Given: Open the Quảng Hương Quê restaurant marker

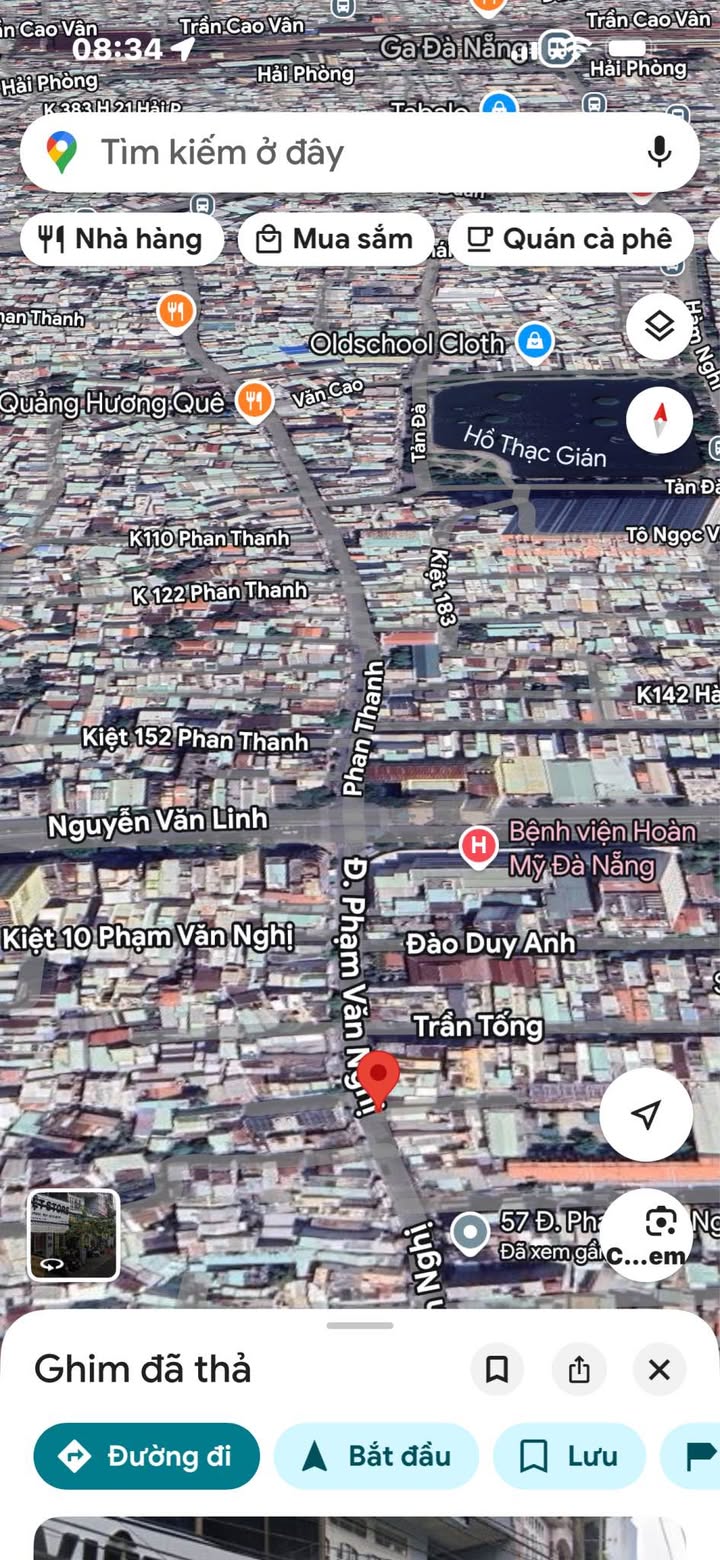Looking at the screenshot, I should pos(254,402).
